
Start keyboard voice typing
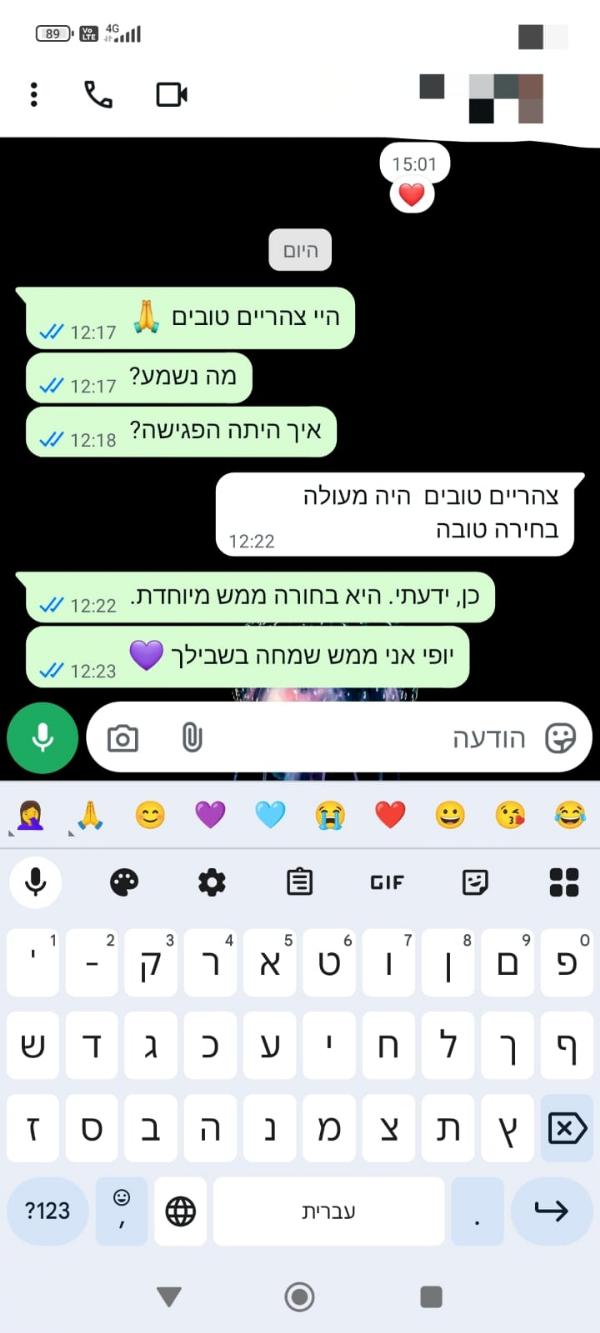(36, 882)
